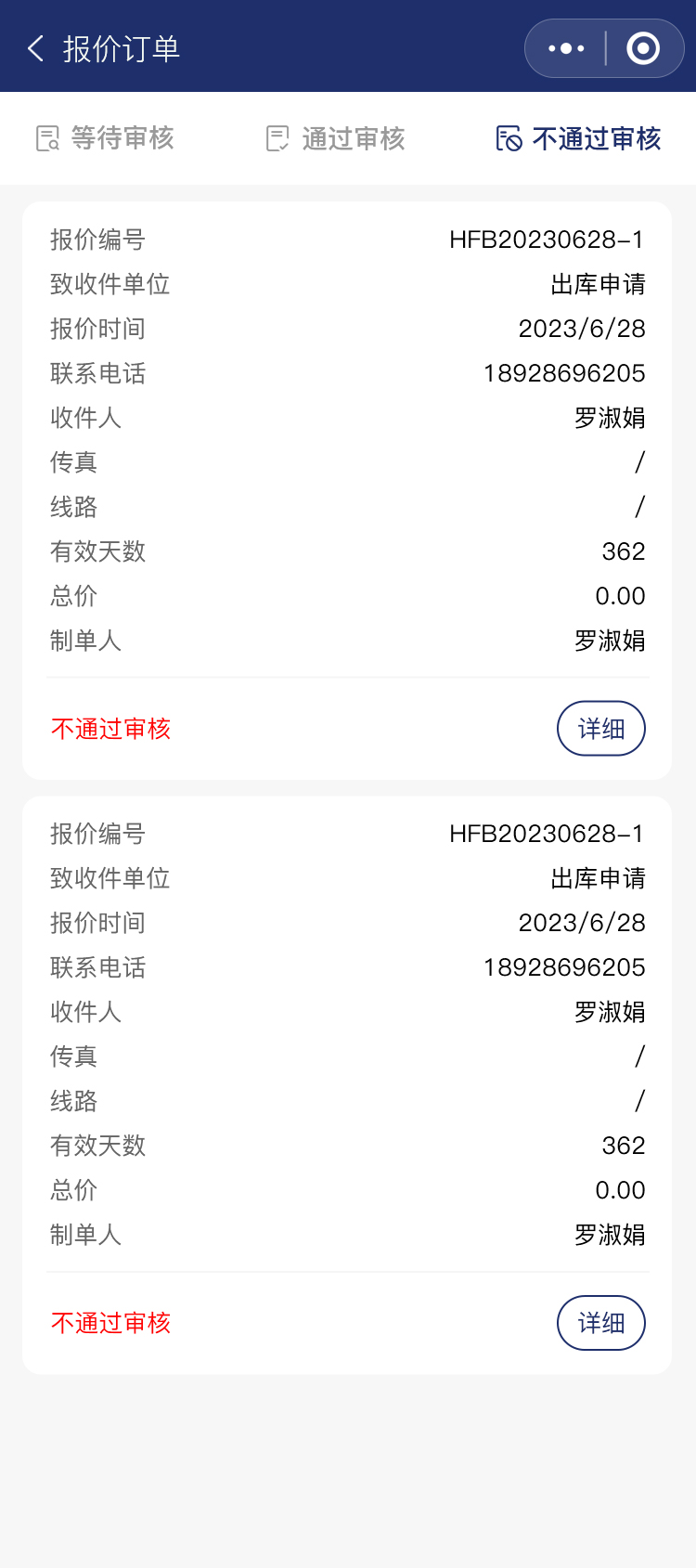Close the mini program
The image size is (696, 1568).
click(x=643, y=48)
